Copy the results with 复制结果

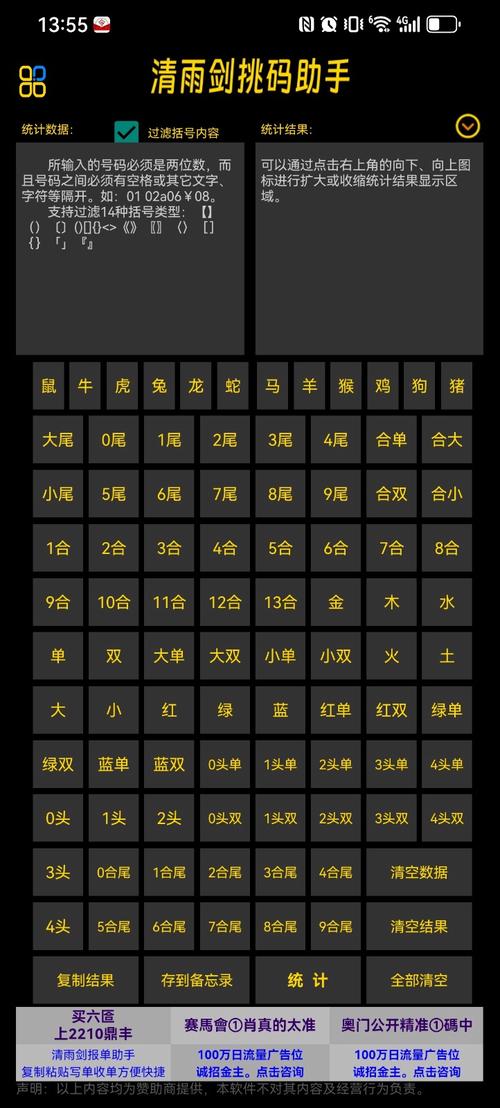coord(85,980)
